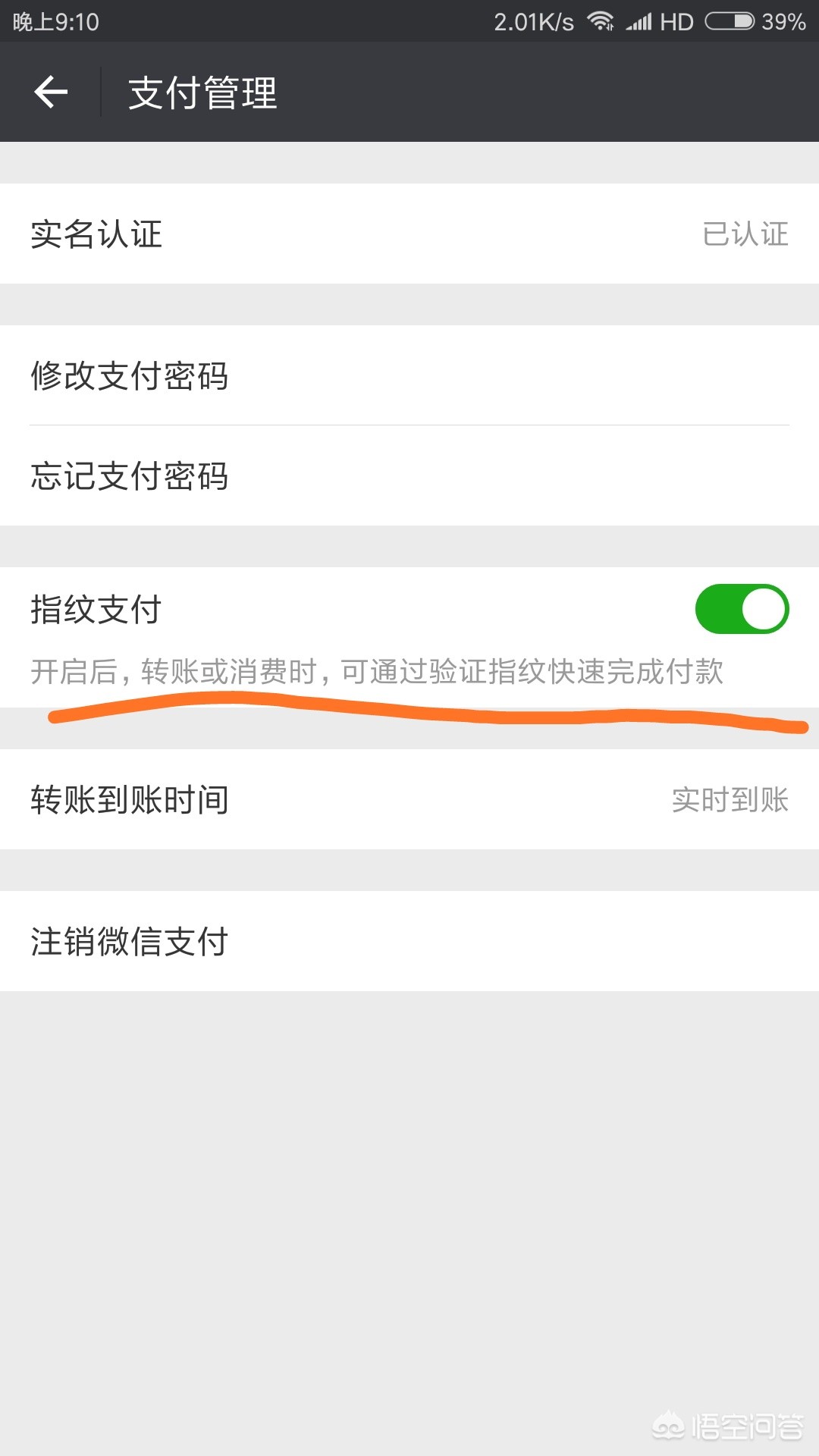Viewport: 819px width, 1456px height.
Task: Tap the Wi-Fi icon in the status bar
Action: [x=603, y=20]
